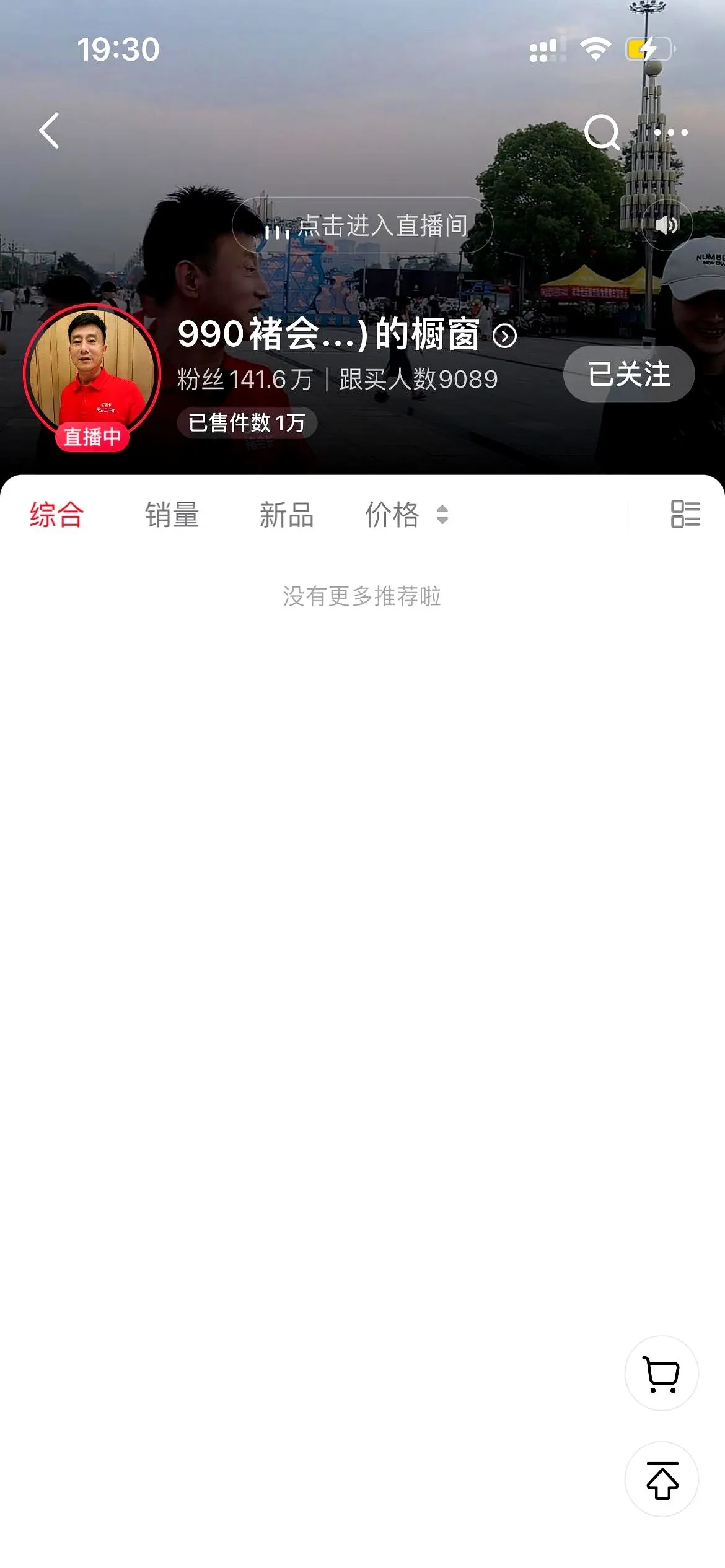Viewport: 725px width, 1568px height.
Task: Open the shopping cart
Action: 661,1374
